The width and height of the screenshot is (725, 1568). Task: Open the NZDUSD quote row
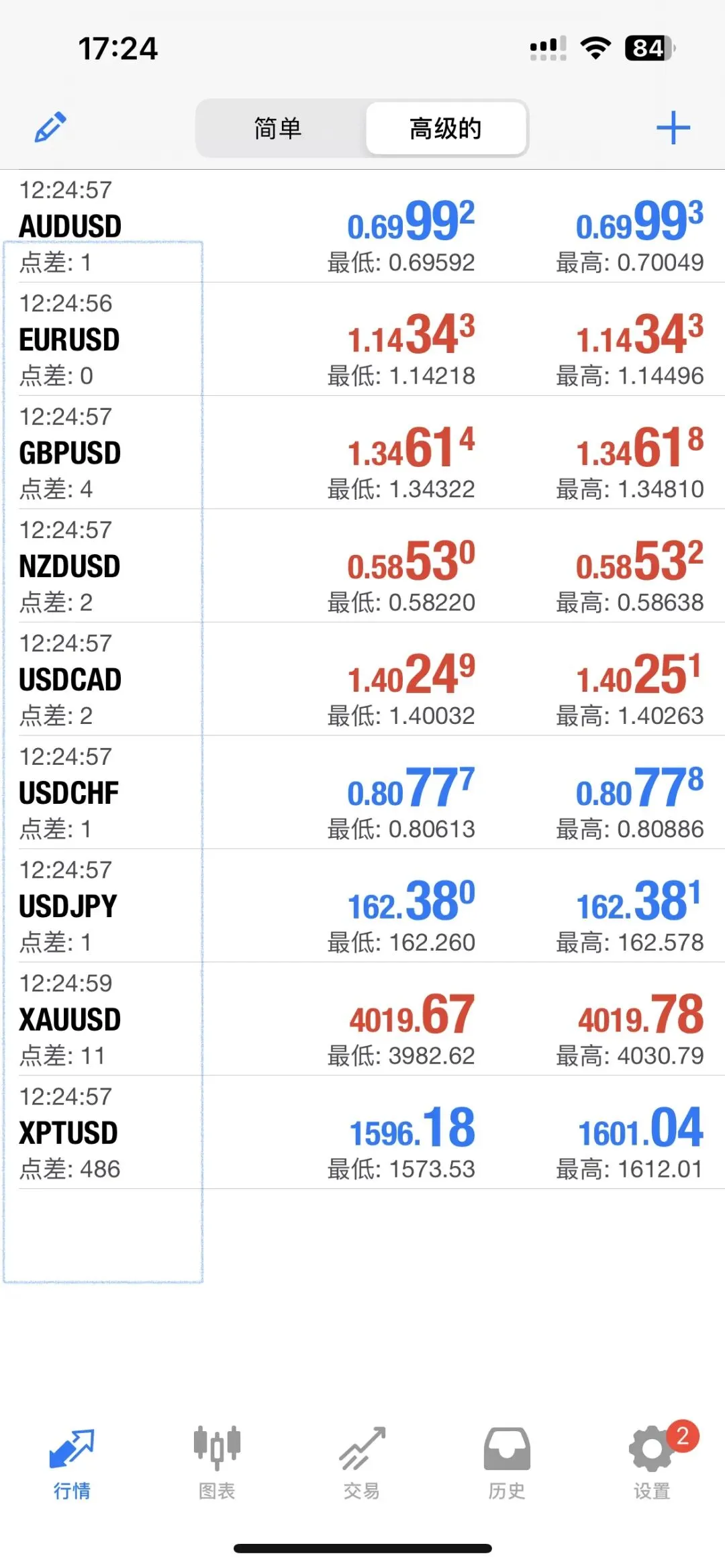pyautogui.click(x=362, y=566)
